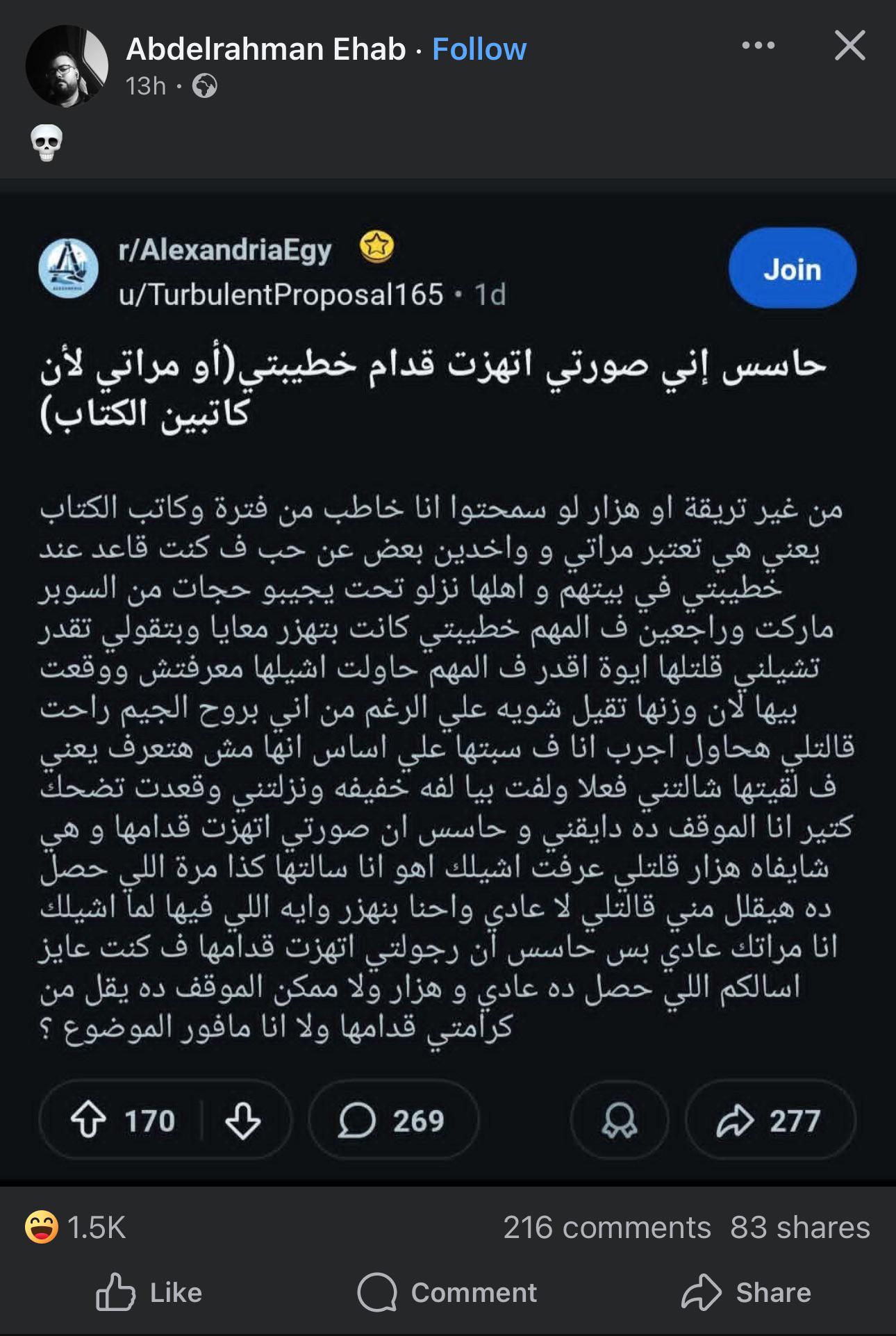Follow Abdelrahman Ehab

pyautogui.click(x=479, y=49)
